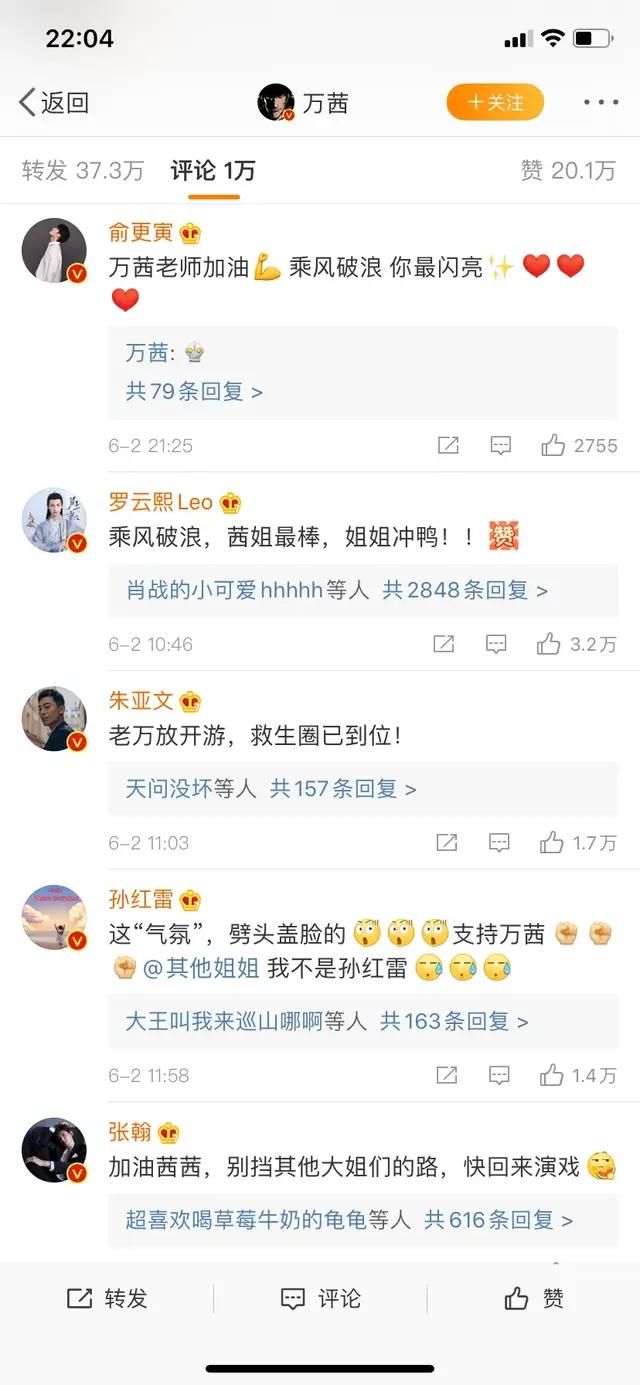Switch to the 赞 20.1万 tab
640x1385 pixels.
coord(568,171)
